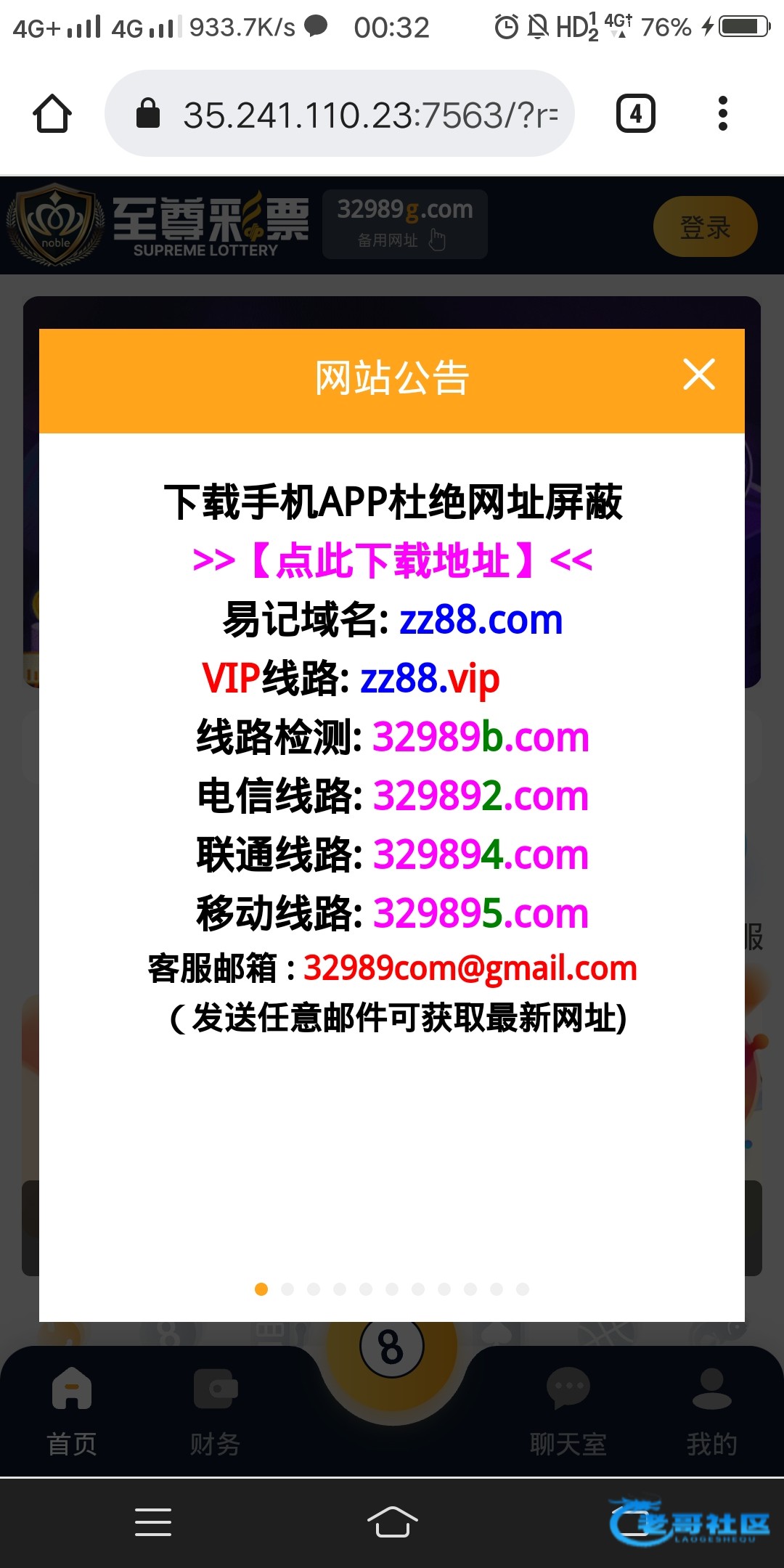Open the 329892.com telecom line link
This screenshot has height=1568, width=784.
481,796
